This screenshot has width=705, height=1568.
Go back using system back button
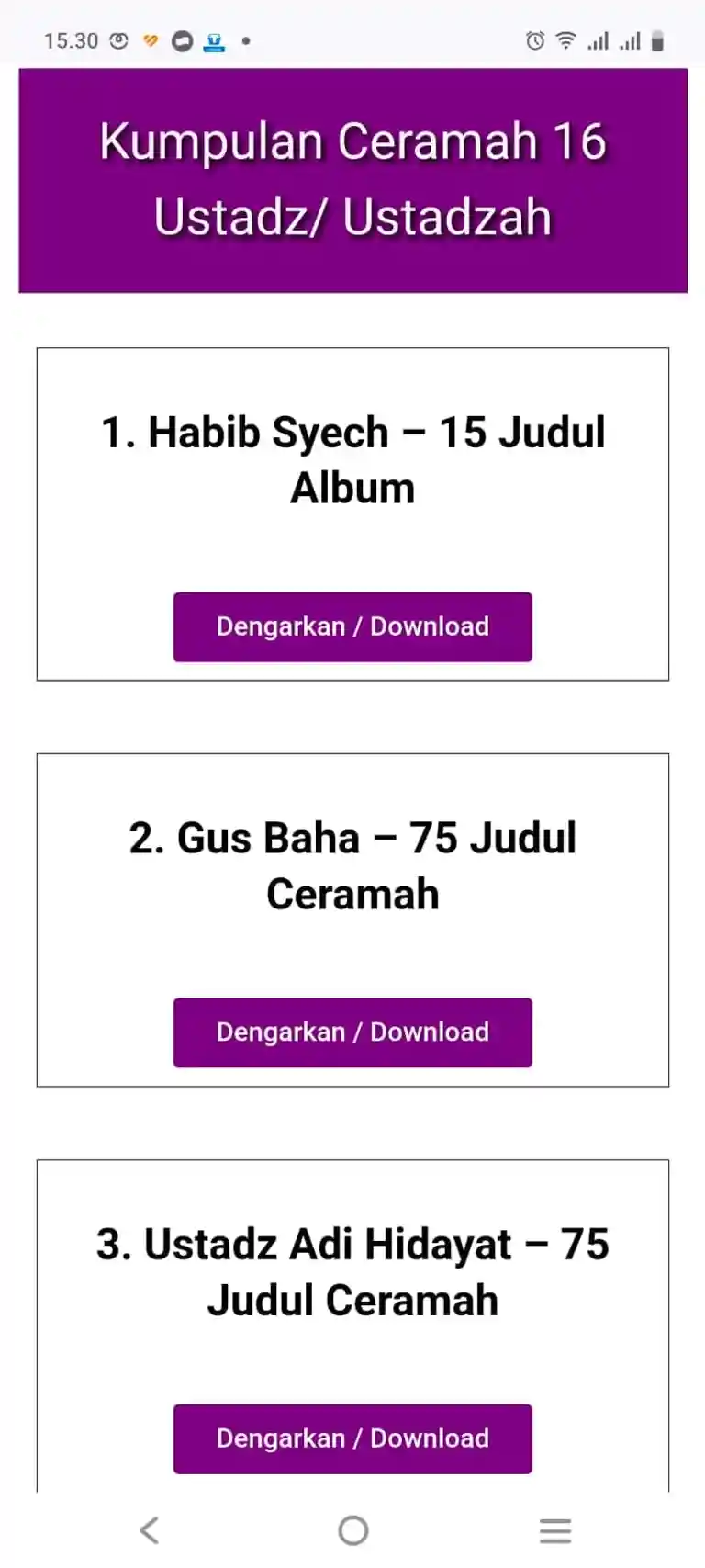[x=150, y=1530]
